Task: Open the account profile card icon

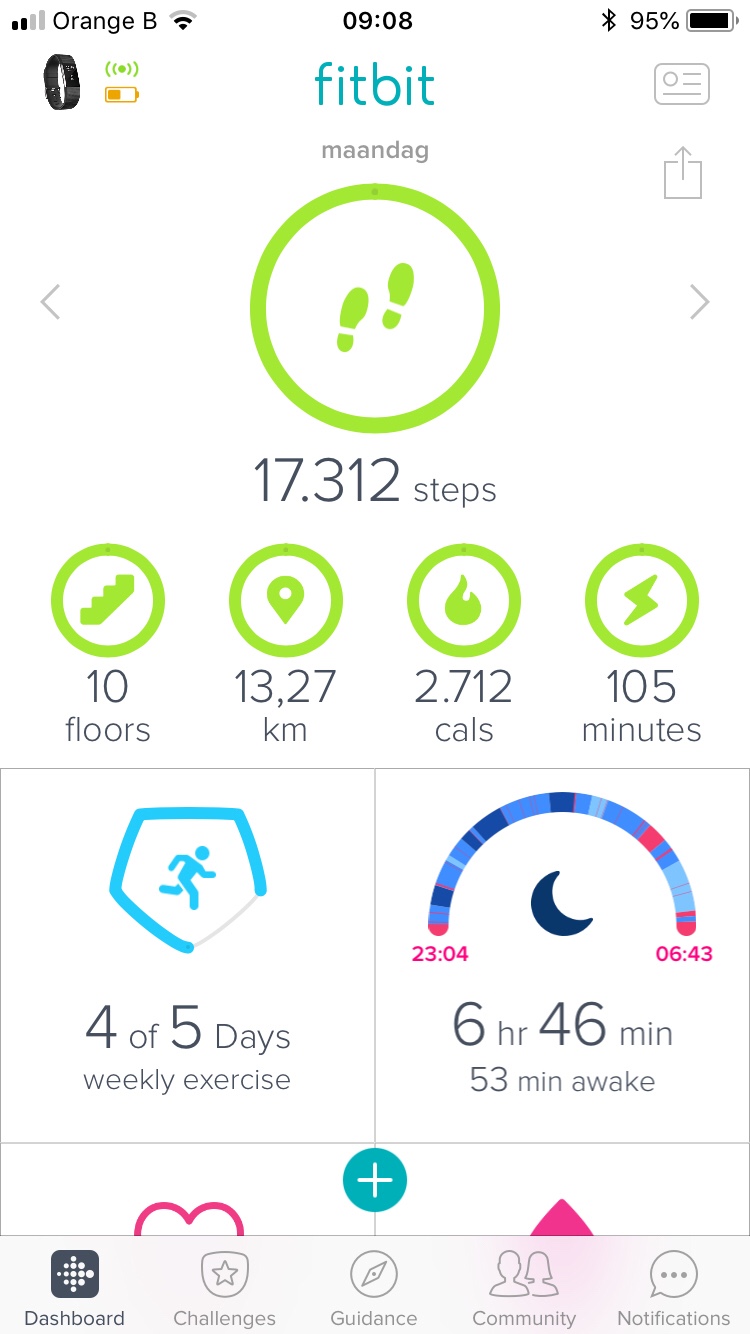Action: click(681, 84)
